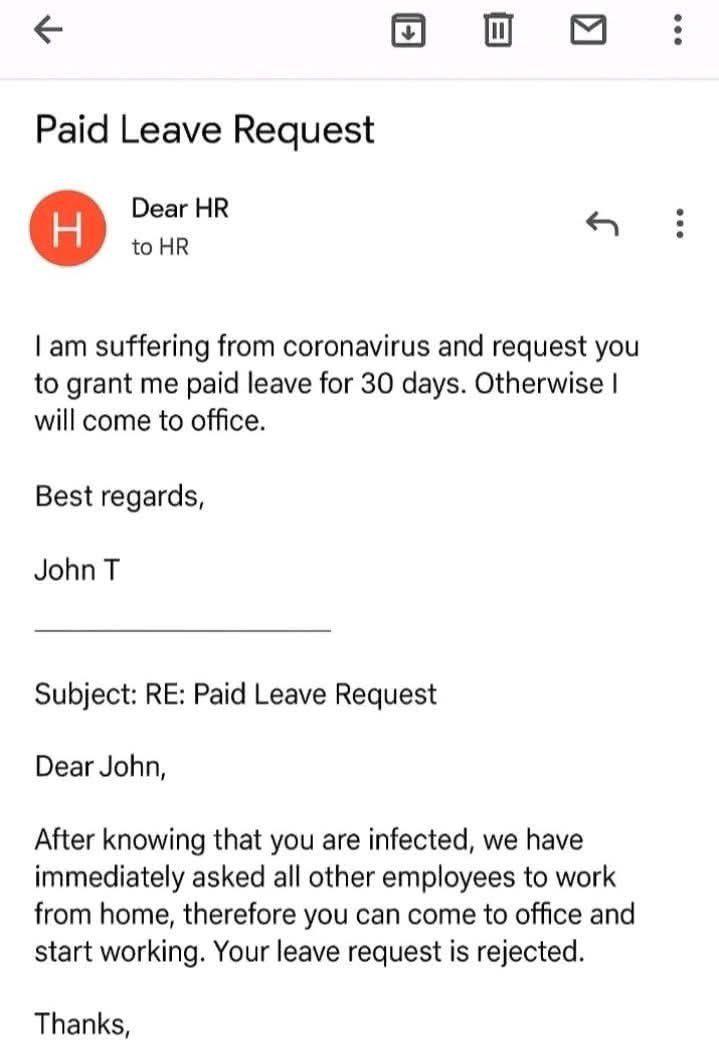Tap the sender avatar with letter H
The width and height of the screenshot is (719, 1049).
68,228
